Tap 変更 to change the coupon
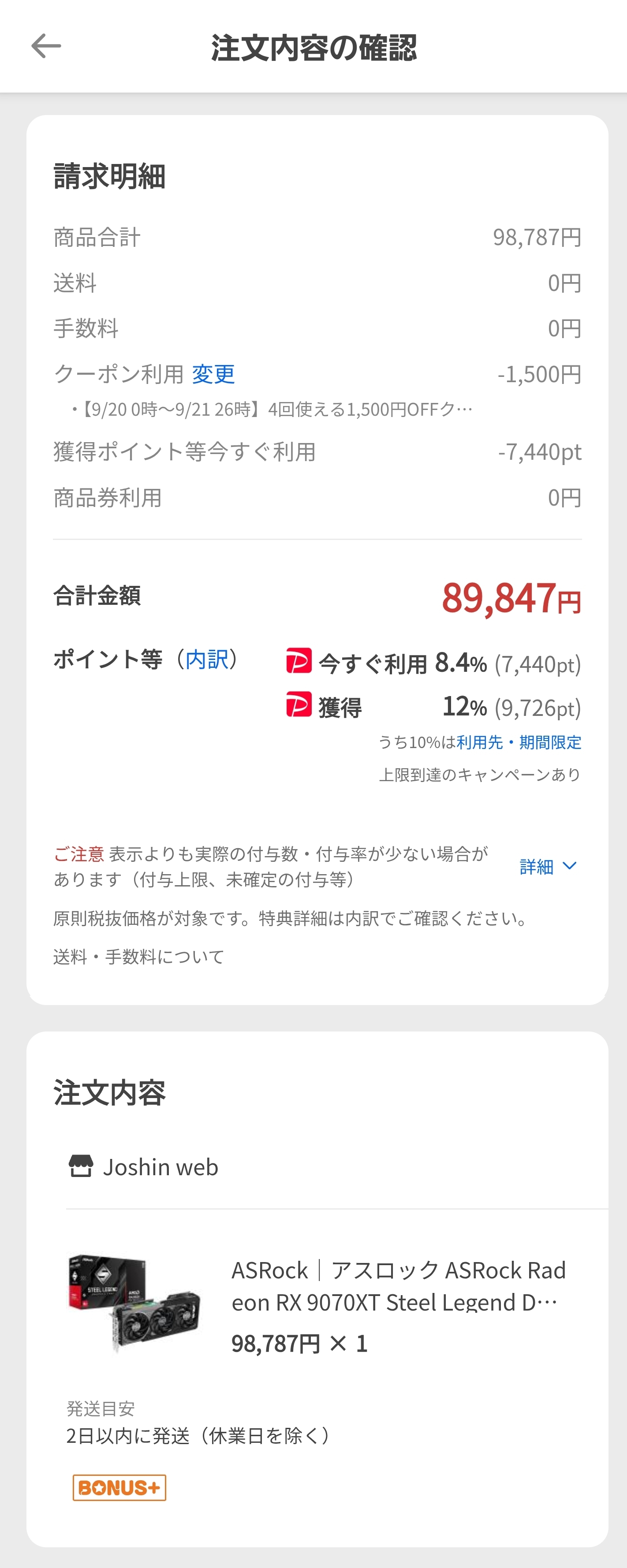The height and width of the screenshot is (1568, 627). [213, 374]
